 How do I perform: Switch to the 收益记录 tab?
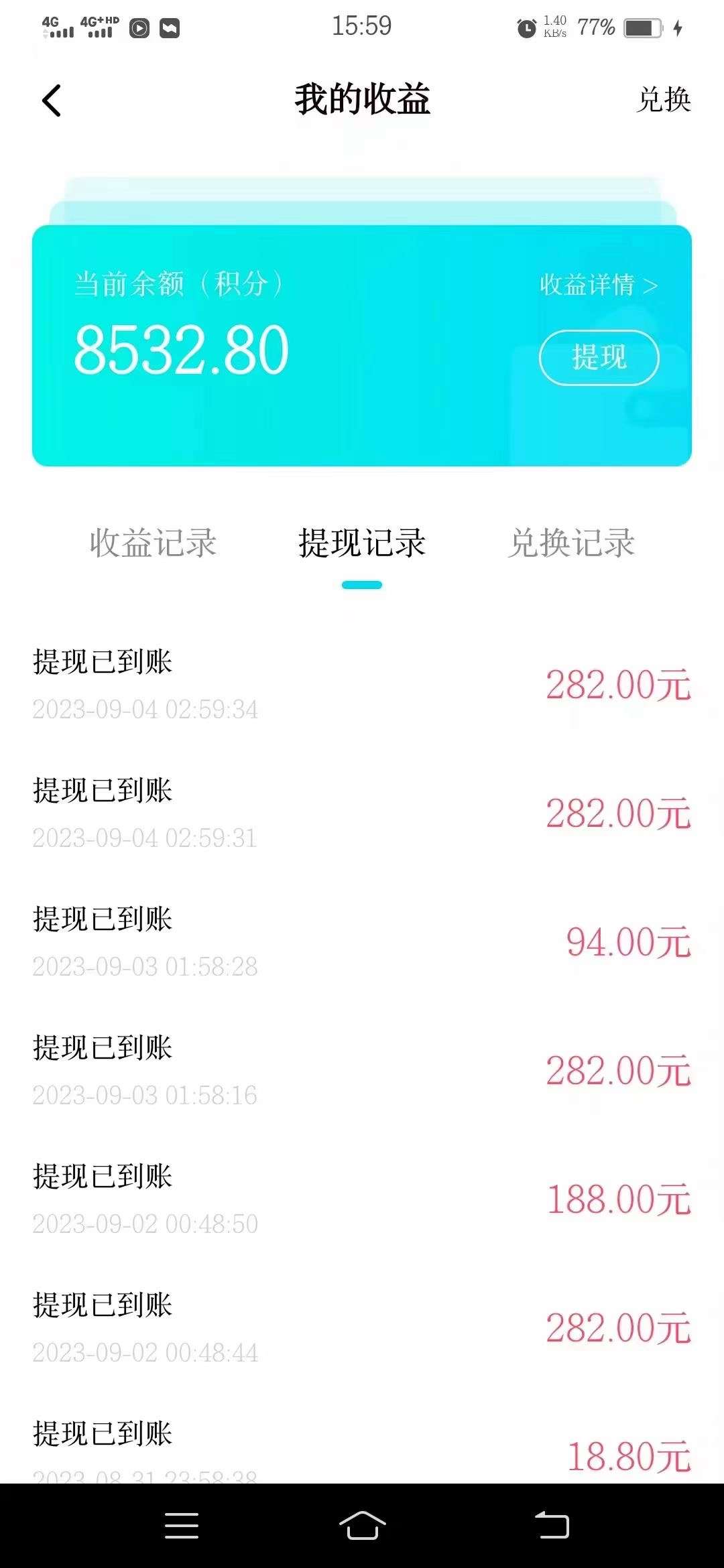[x=153, y=543]
